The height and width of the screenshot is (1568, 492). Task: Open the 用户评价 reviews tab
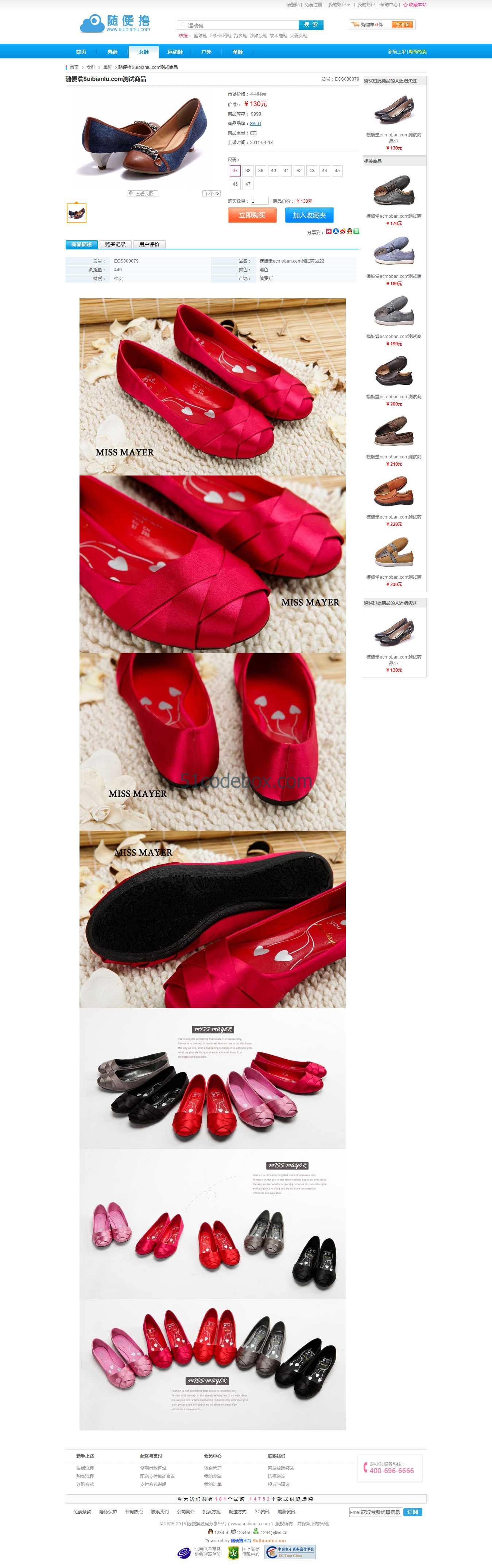click(x=149, y=245)
